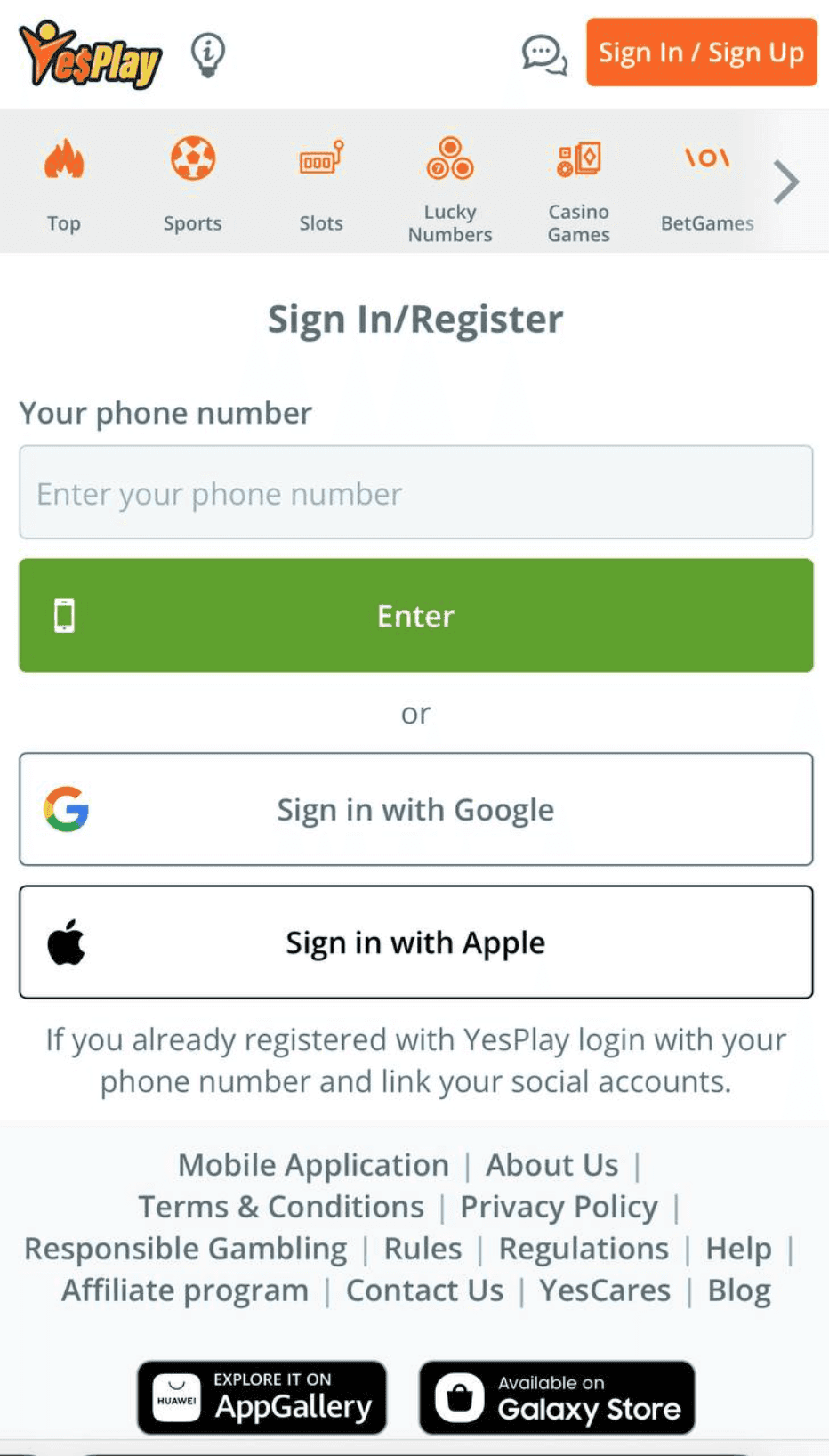Select Lucky Numbers category
The image size is (829, 1456).
450,189
